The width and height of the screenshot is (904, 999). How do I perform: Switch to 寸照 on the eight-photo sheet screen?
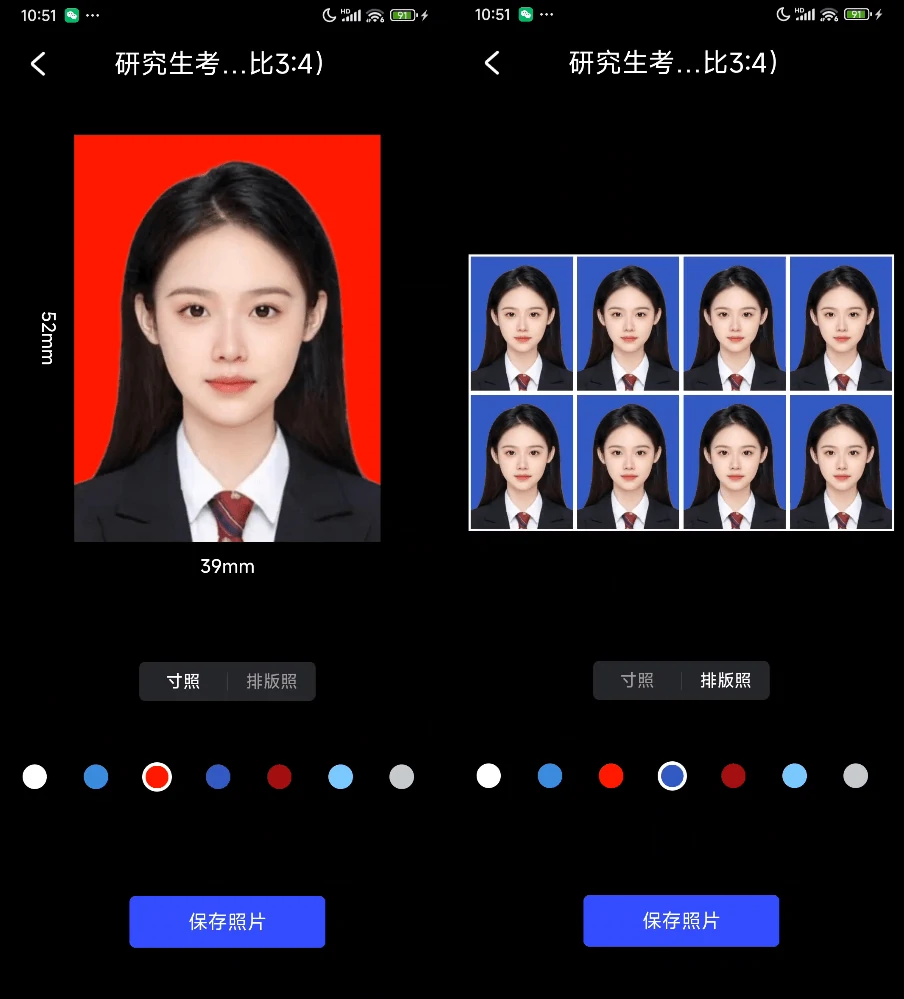click(x=637, y=681)
